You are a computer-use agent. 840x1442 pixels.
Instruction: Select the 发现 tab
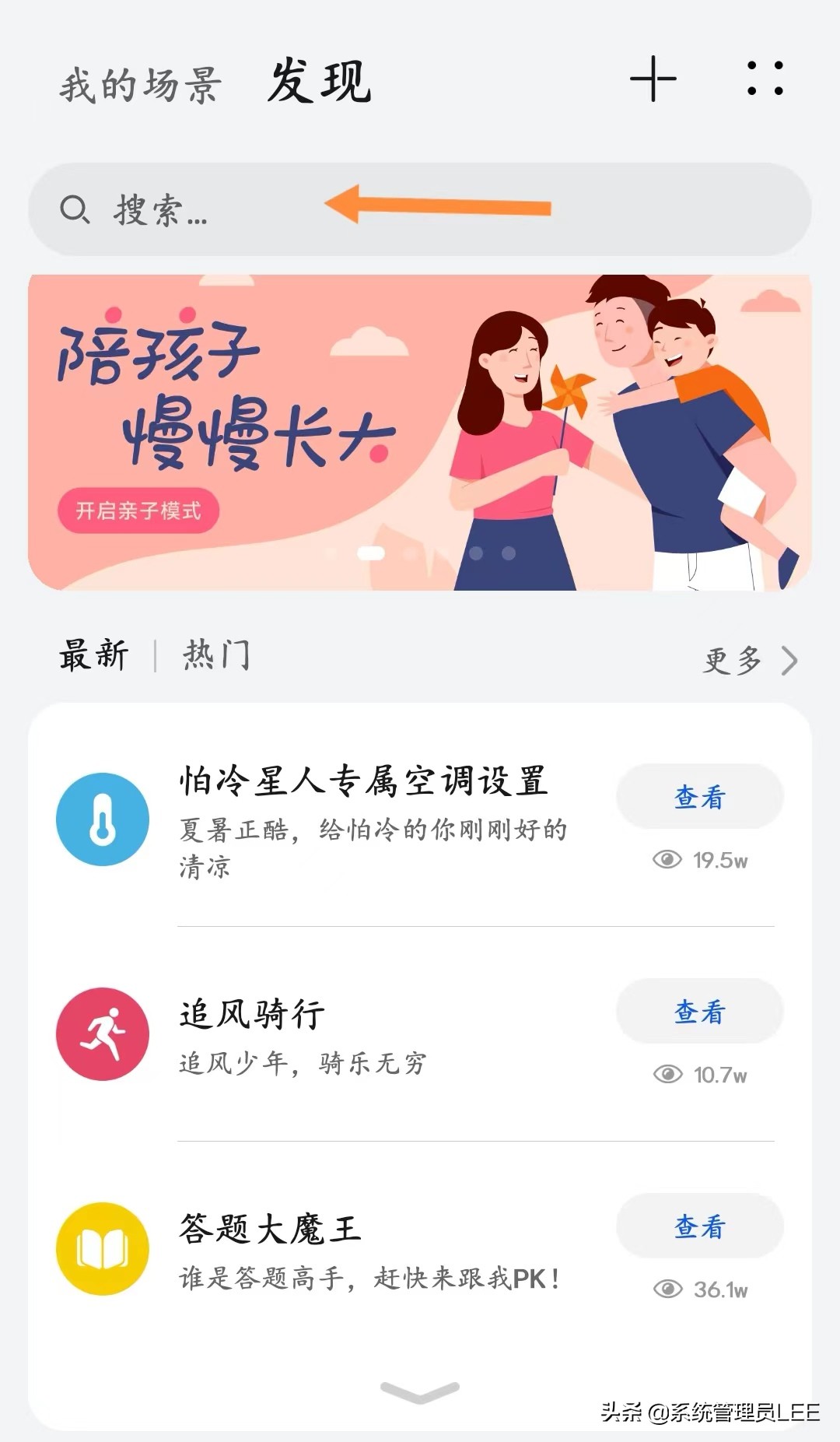tap(319, 82)
